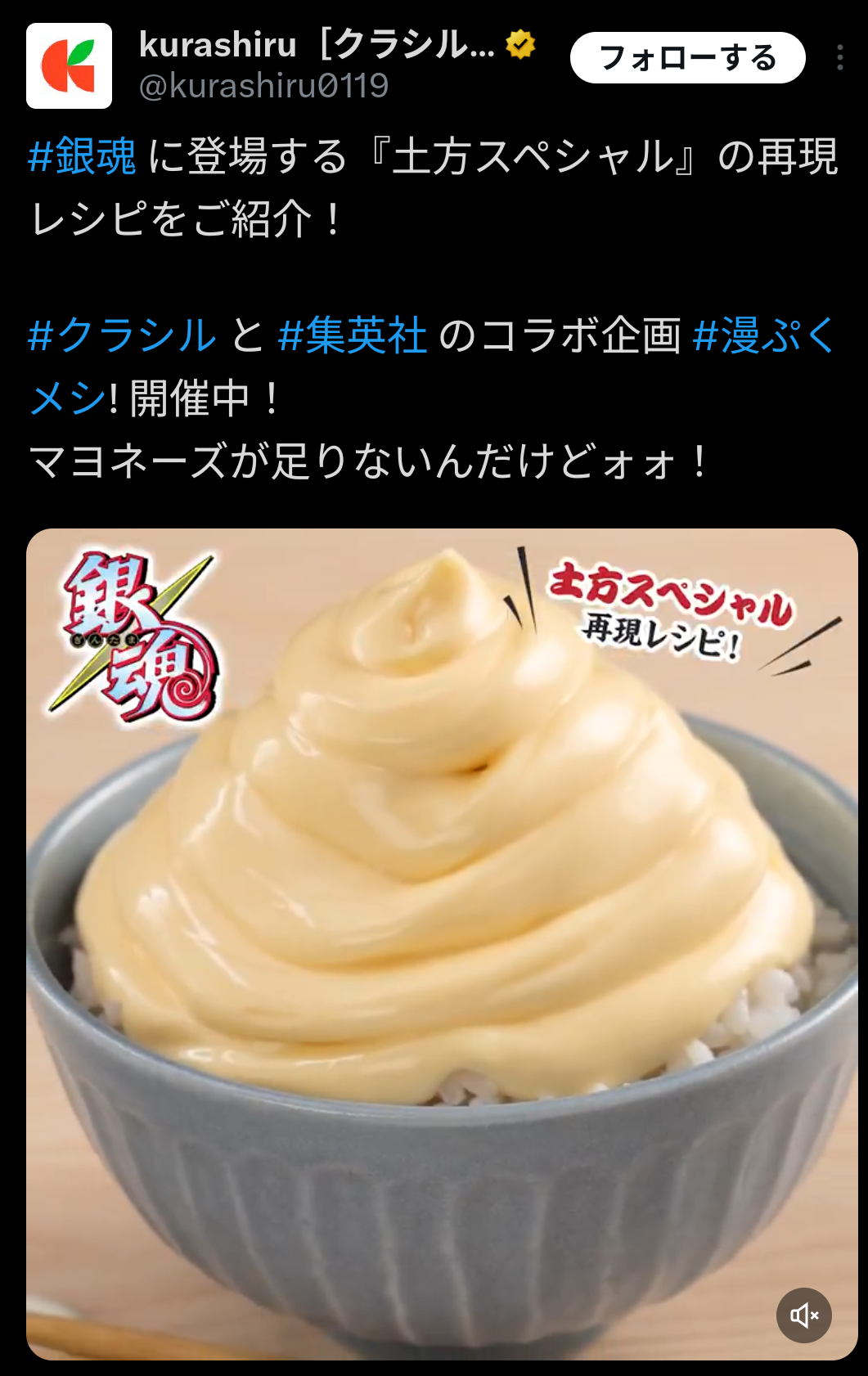Open kurashiru profile avatar

[x=69, y=66]
